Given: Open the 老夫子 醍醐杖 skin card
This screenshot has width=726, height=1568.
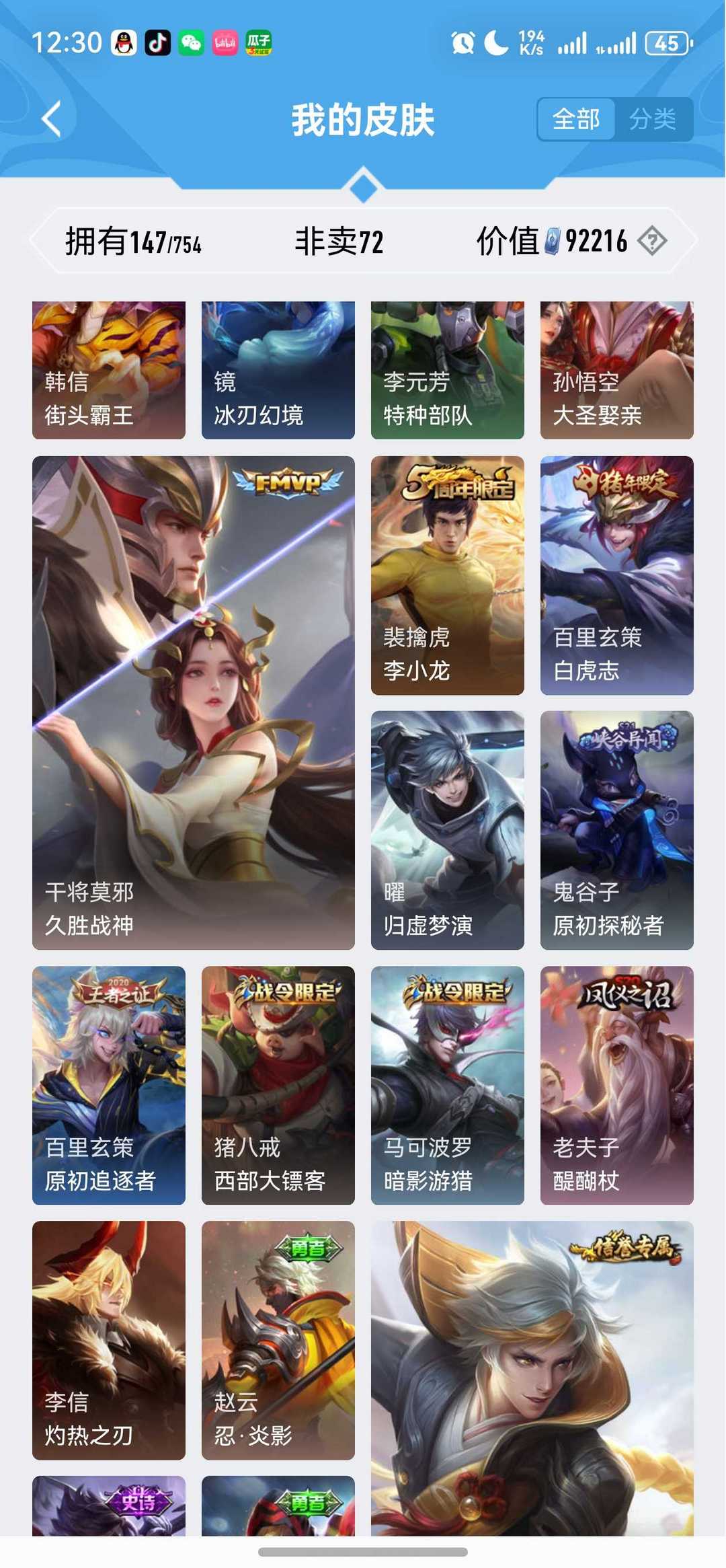Looking at the screenshot, I should [x=616, y=1085].
